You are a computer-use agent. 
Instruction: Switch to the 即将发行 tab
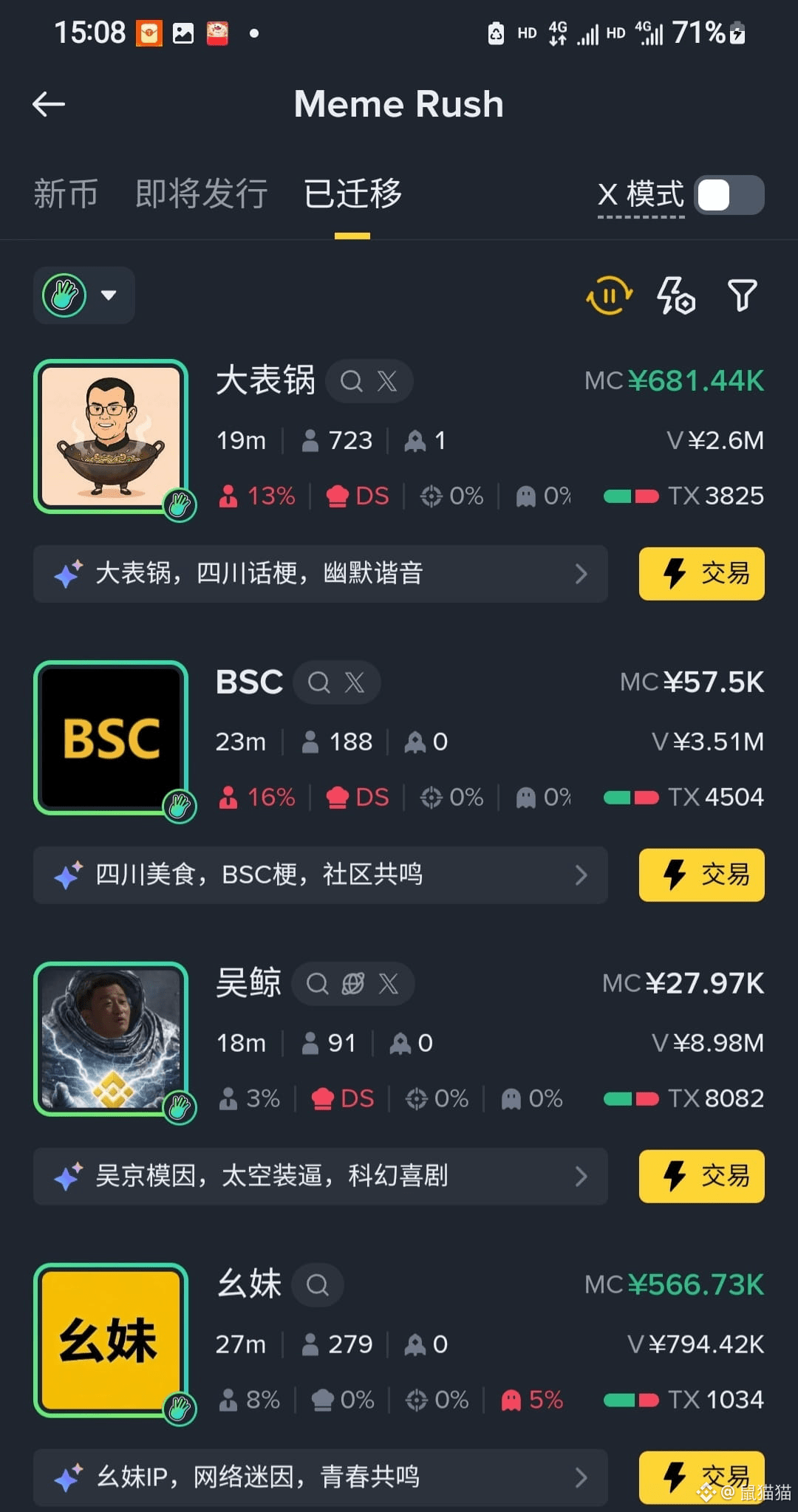(201, 194)
